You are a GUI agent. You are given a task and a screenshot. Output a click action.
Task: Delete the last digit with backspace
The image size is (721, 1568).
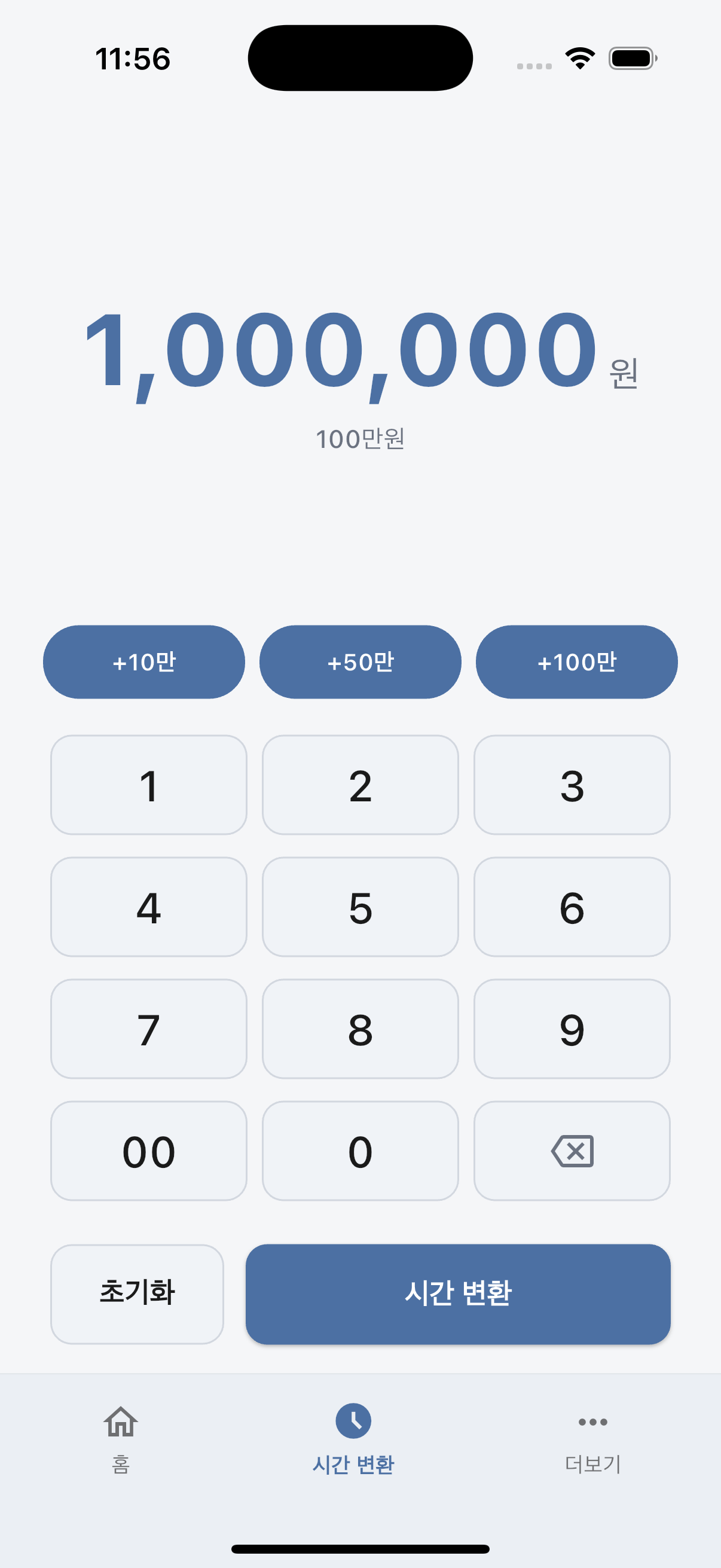(572, 1151)
